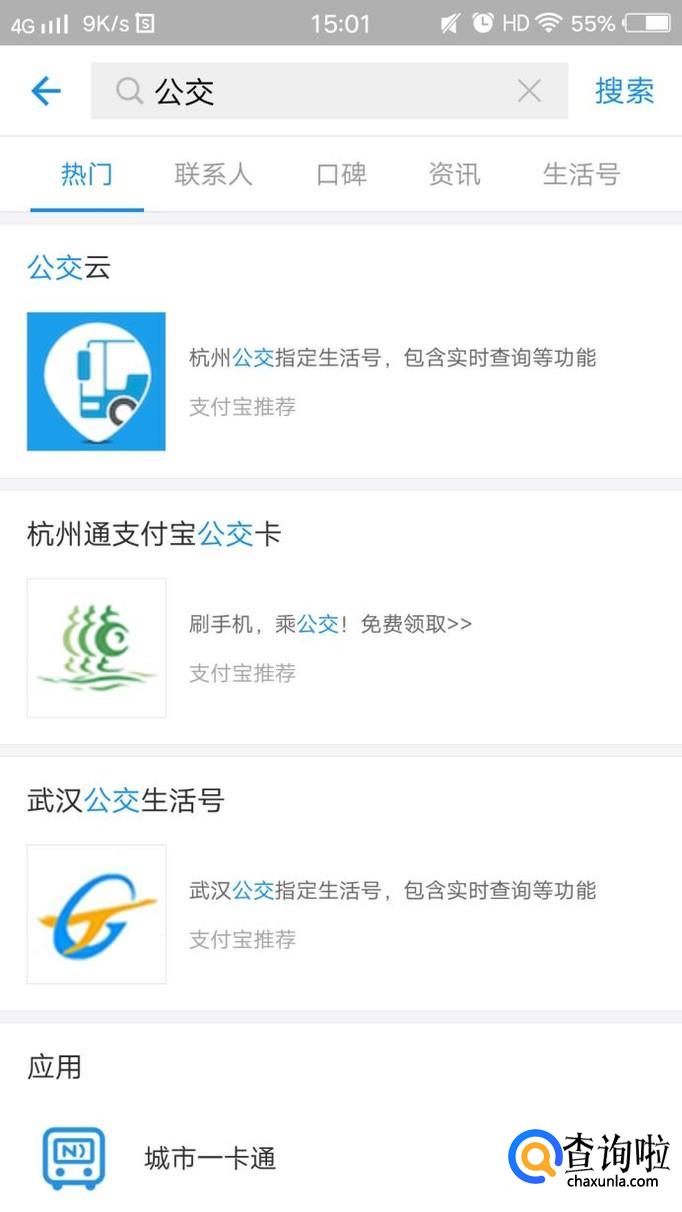Viewport: 682px width, 1212px height.
Task: Open the 资讯 tab
Action: click(x=454, y=174)
